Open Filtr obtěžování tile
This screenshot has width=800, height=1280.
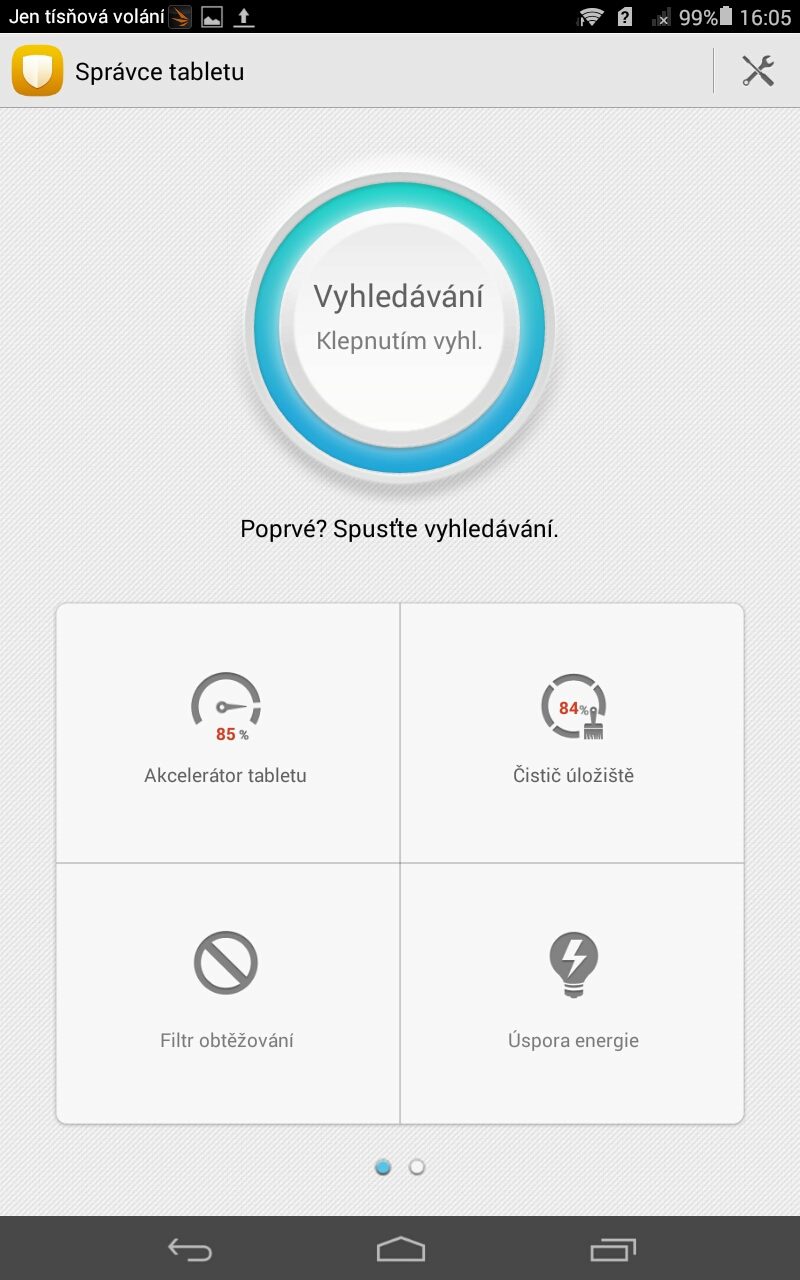click(228, 993)
